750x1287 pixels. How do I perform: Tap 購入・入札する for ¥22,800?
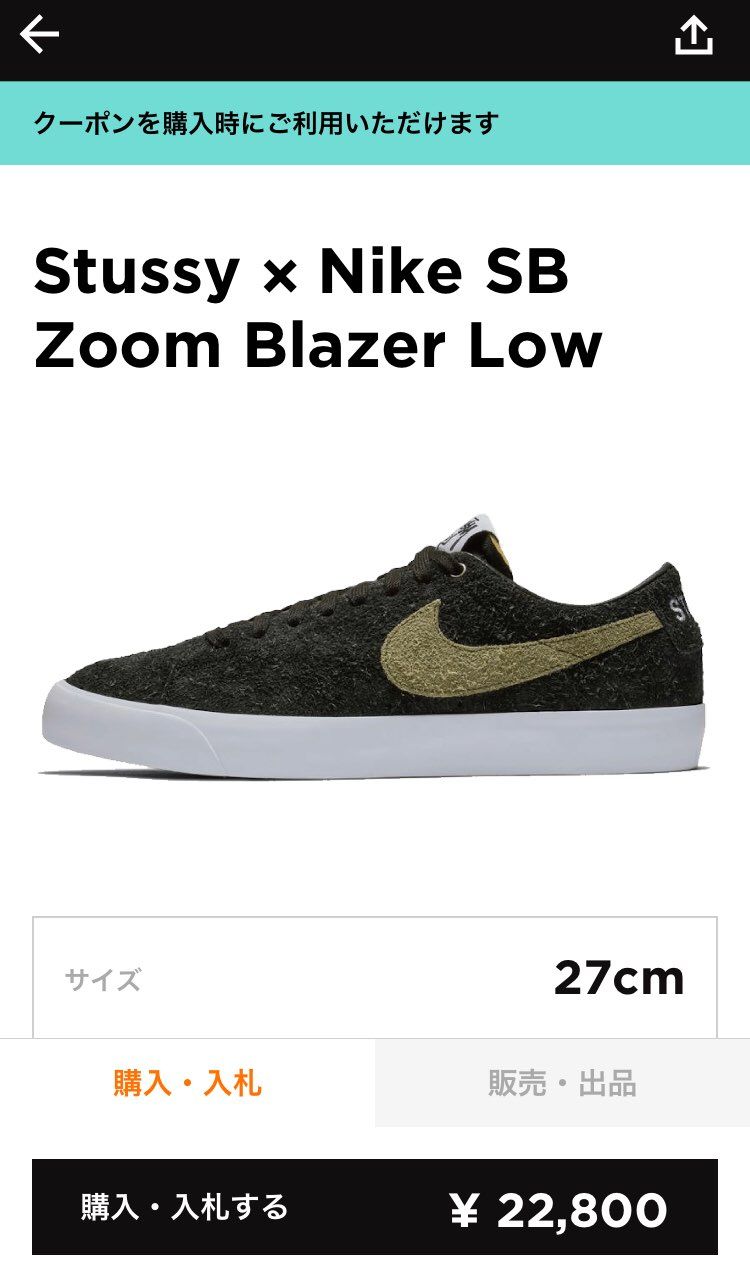(x=374, y=1207)
